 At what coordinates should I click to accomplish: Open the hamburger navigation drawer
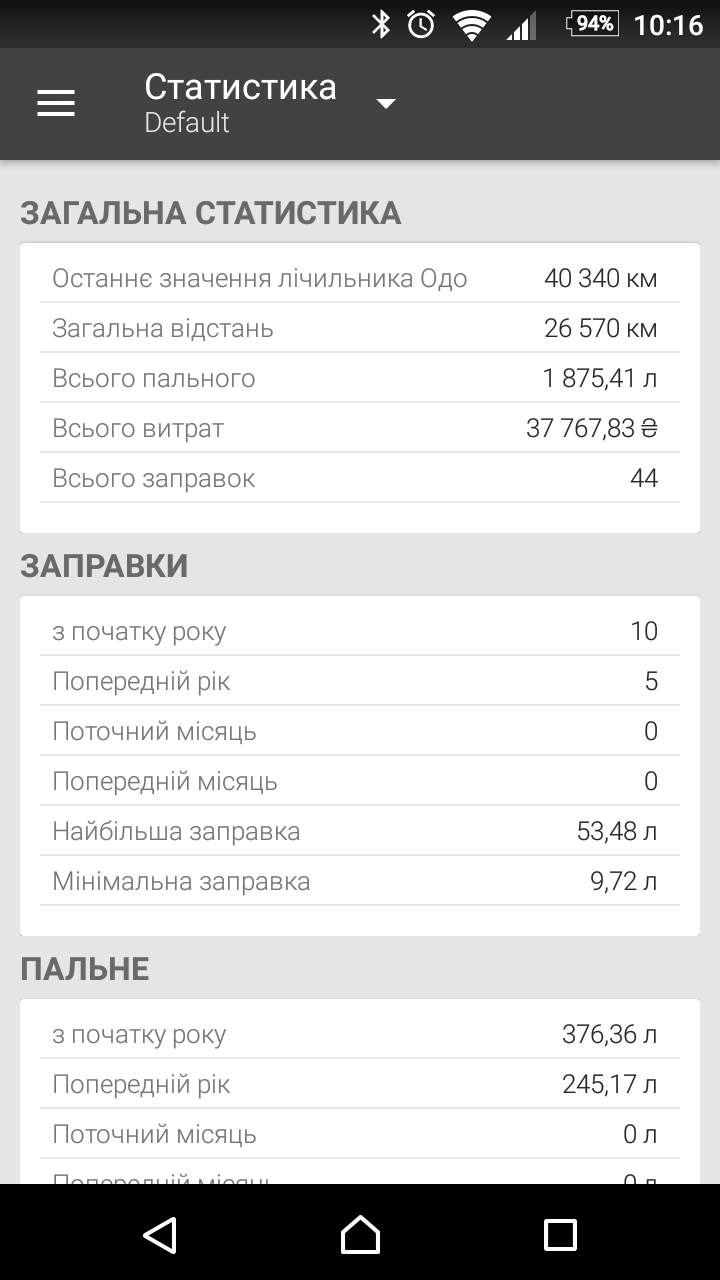(56, 103)
